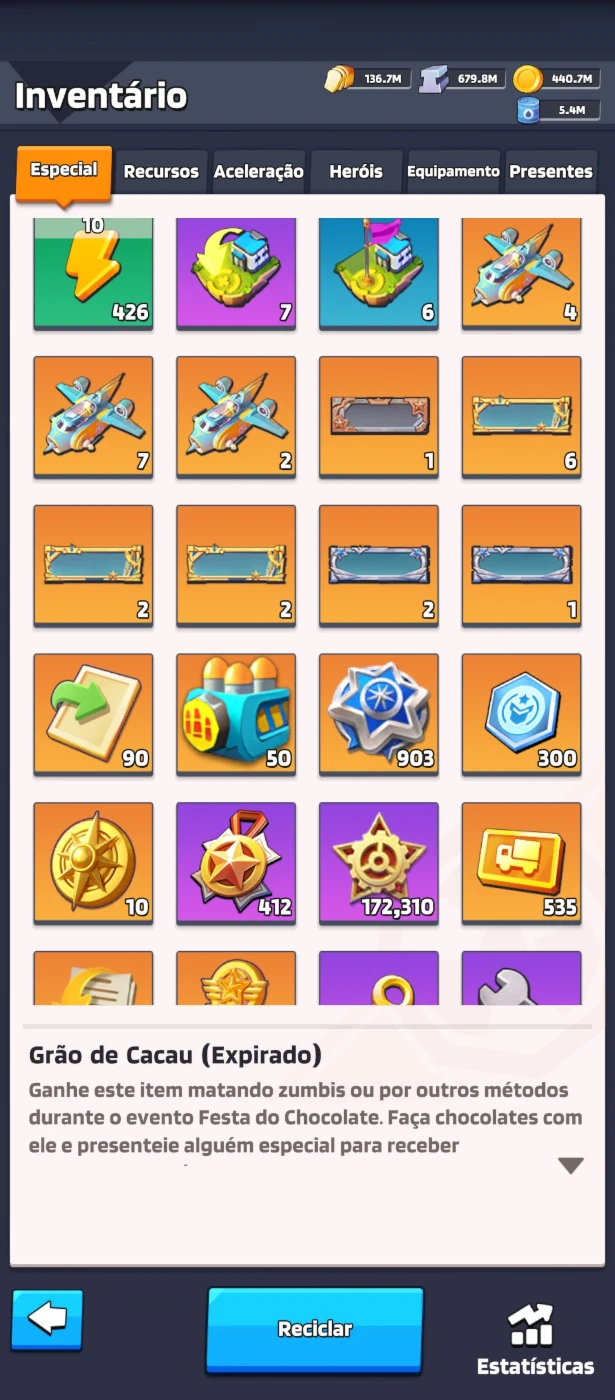Choose the hexagon shield item with 300
Viewport: 615px width, 1400px height.
[x=521, y=714]
